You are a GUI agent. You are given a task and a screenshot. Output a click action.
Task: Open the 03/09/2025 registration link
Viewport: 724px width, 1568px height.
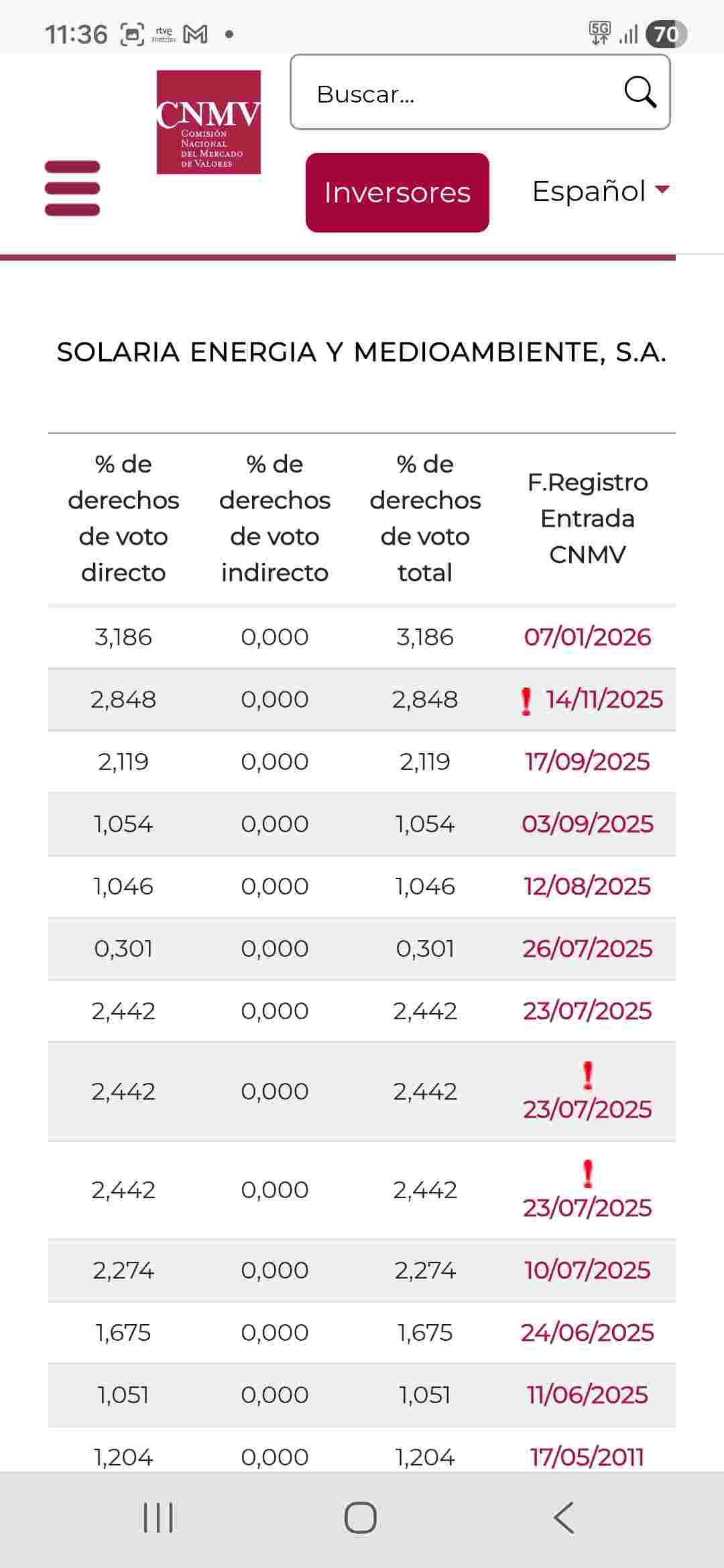click(x=587, y=824)
